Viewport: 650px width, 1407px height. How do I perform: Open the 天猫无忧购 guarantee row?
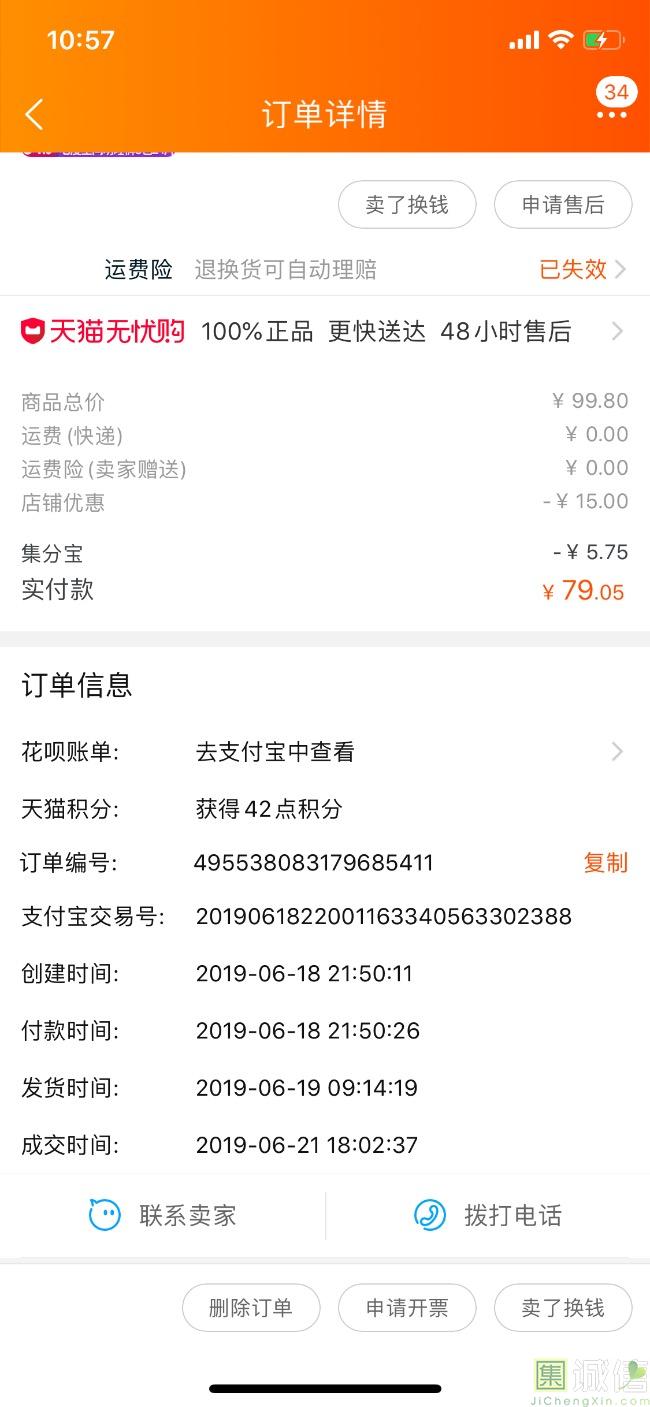tap(325, 331)
